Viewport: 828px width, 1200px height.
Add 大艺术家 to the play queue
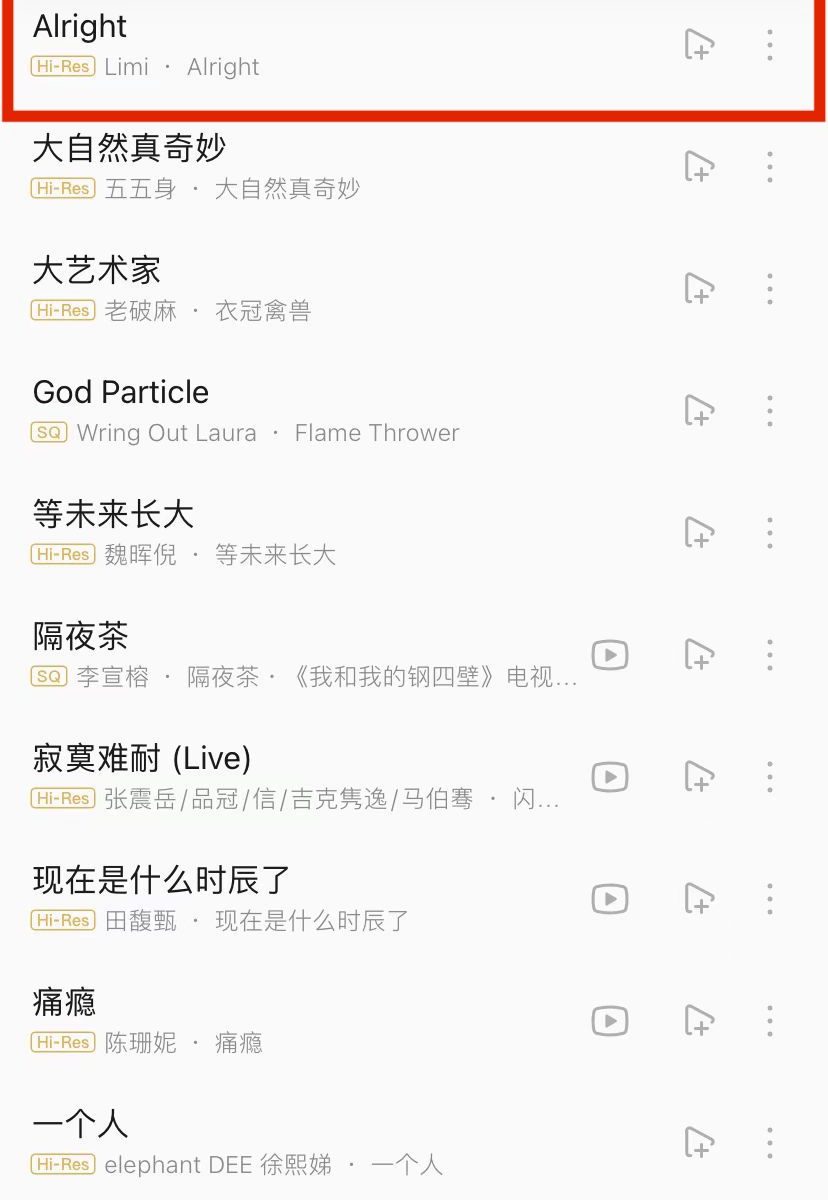[699, 289]
